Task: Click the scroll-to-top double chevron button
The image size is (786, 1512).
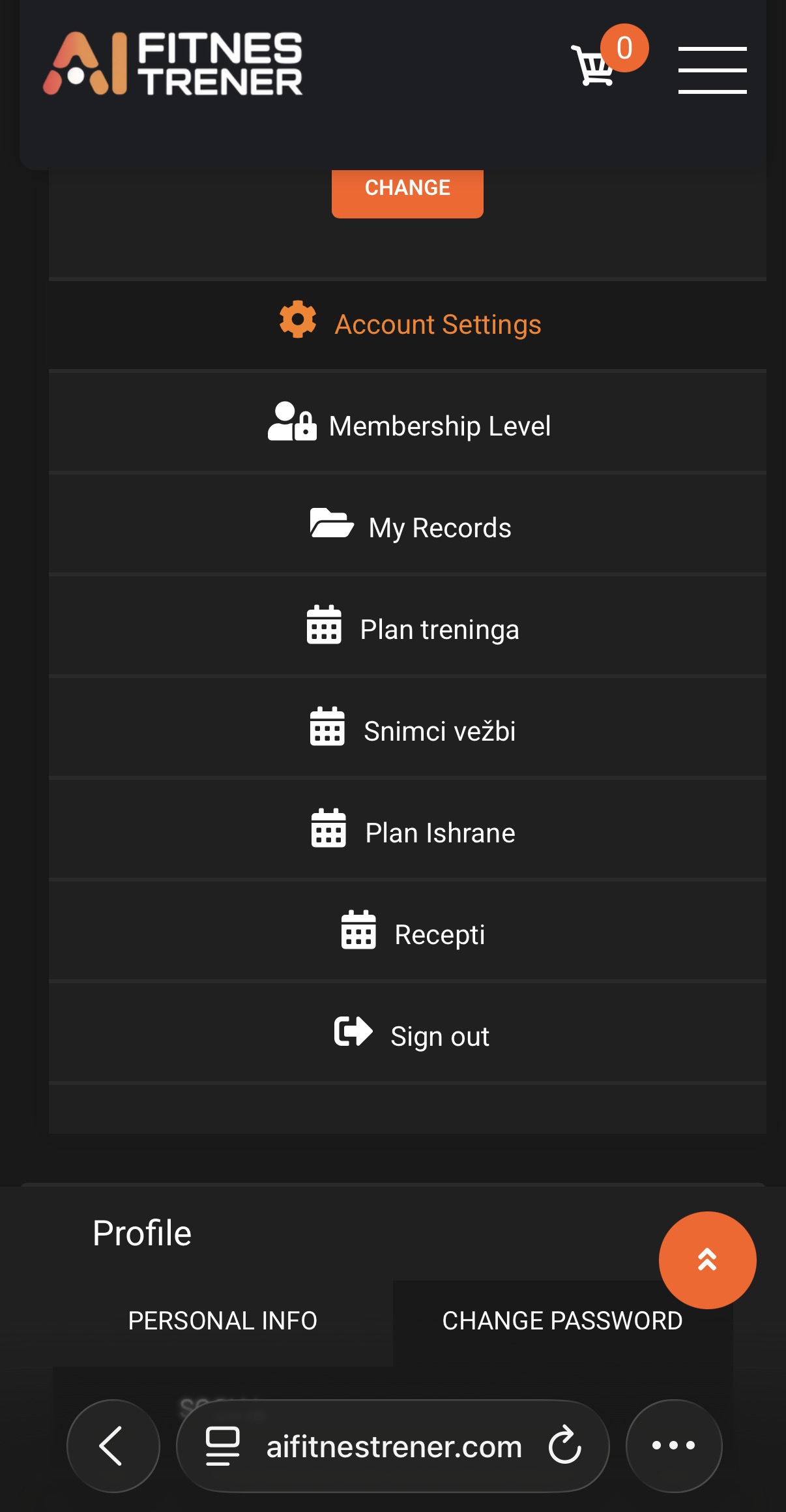Action: [x=707, y=1260]
